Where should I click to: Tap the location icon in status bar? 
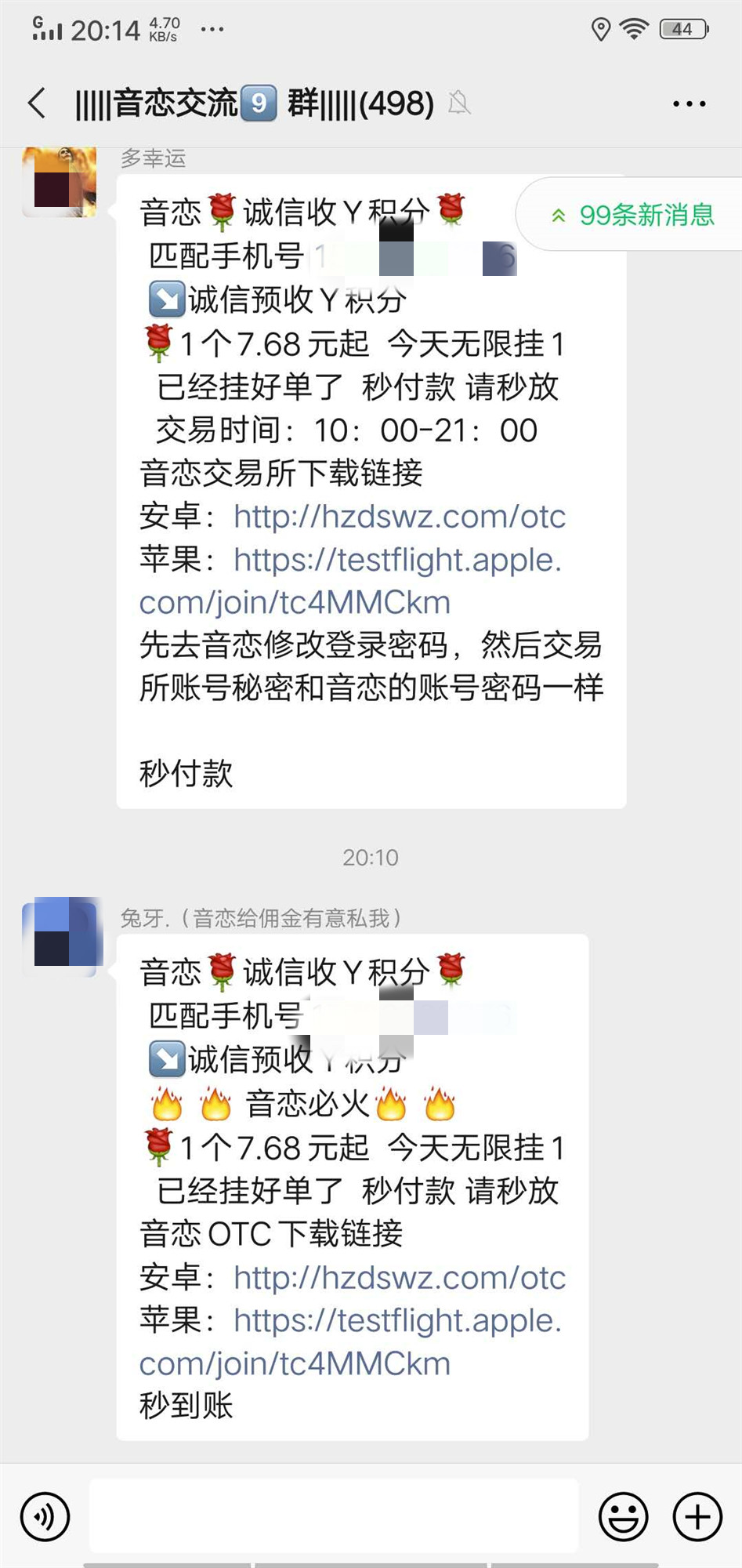pos(599,28)
